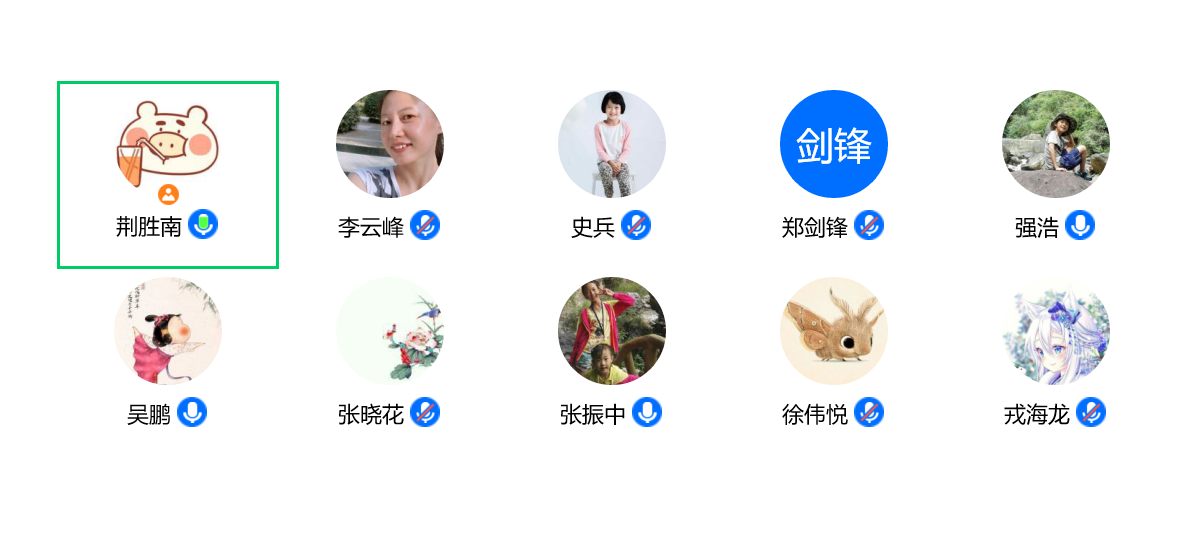Tap 吴鹏's participant avatar
Screen dimensions: 1202x547
(167, 331)
